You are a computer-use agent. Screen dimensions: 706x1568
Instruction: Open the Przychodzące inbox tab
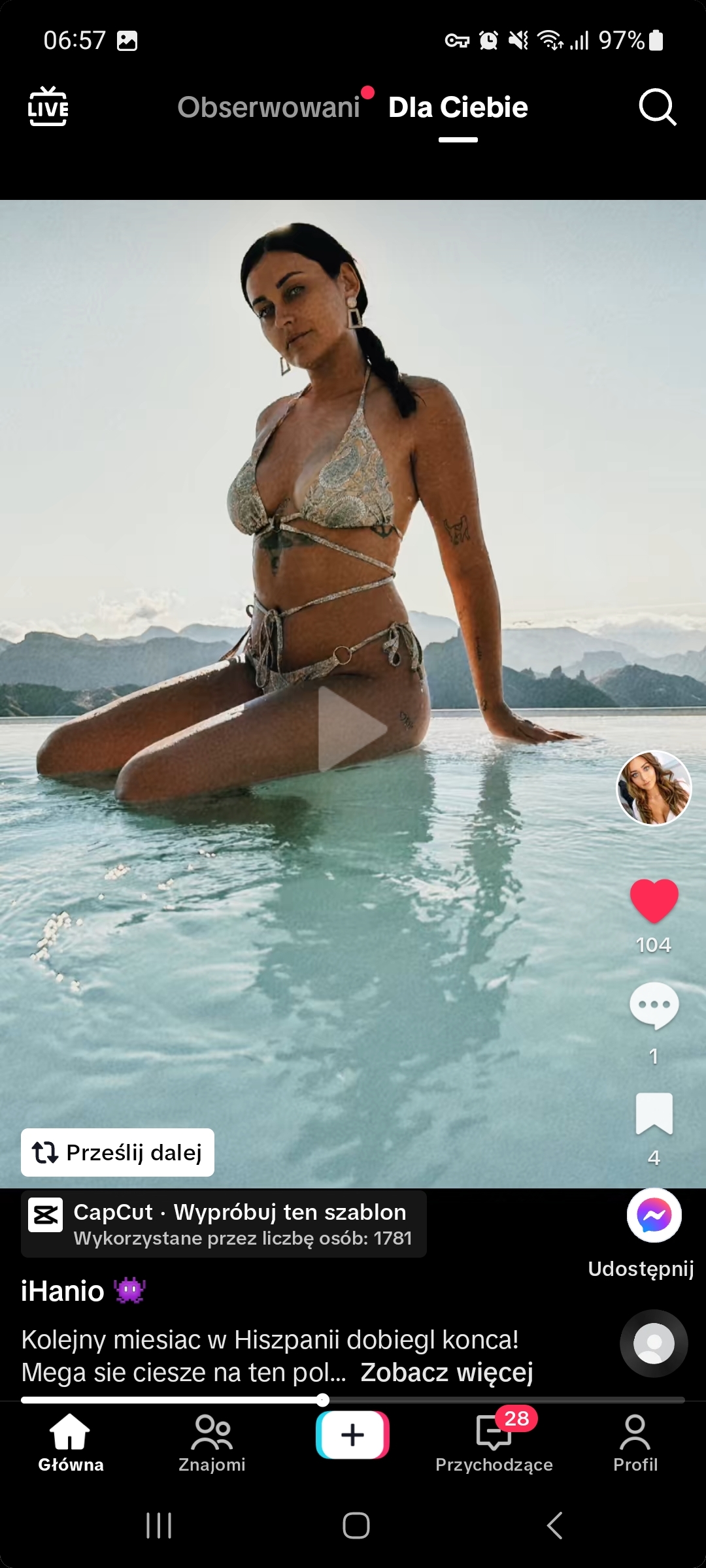point(494,1444)
